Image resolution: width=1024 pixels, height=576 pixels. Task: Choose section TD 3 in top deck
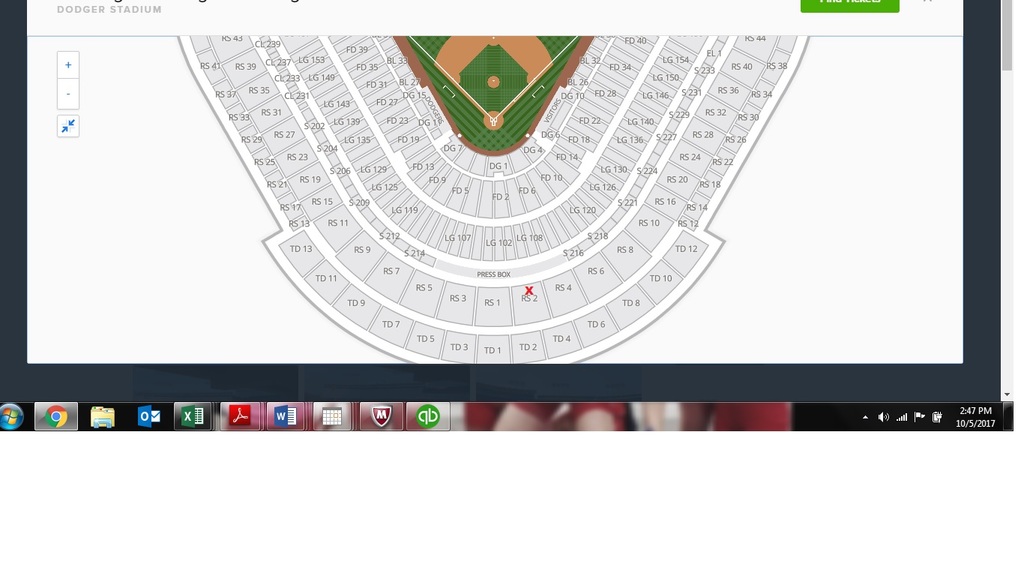point(459,347)
